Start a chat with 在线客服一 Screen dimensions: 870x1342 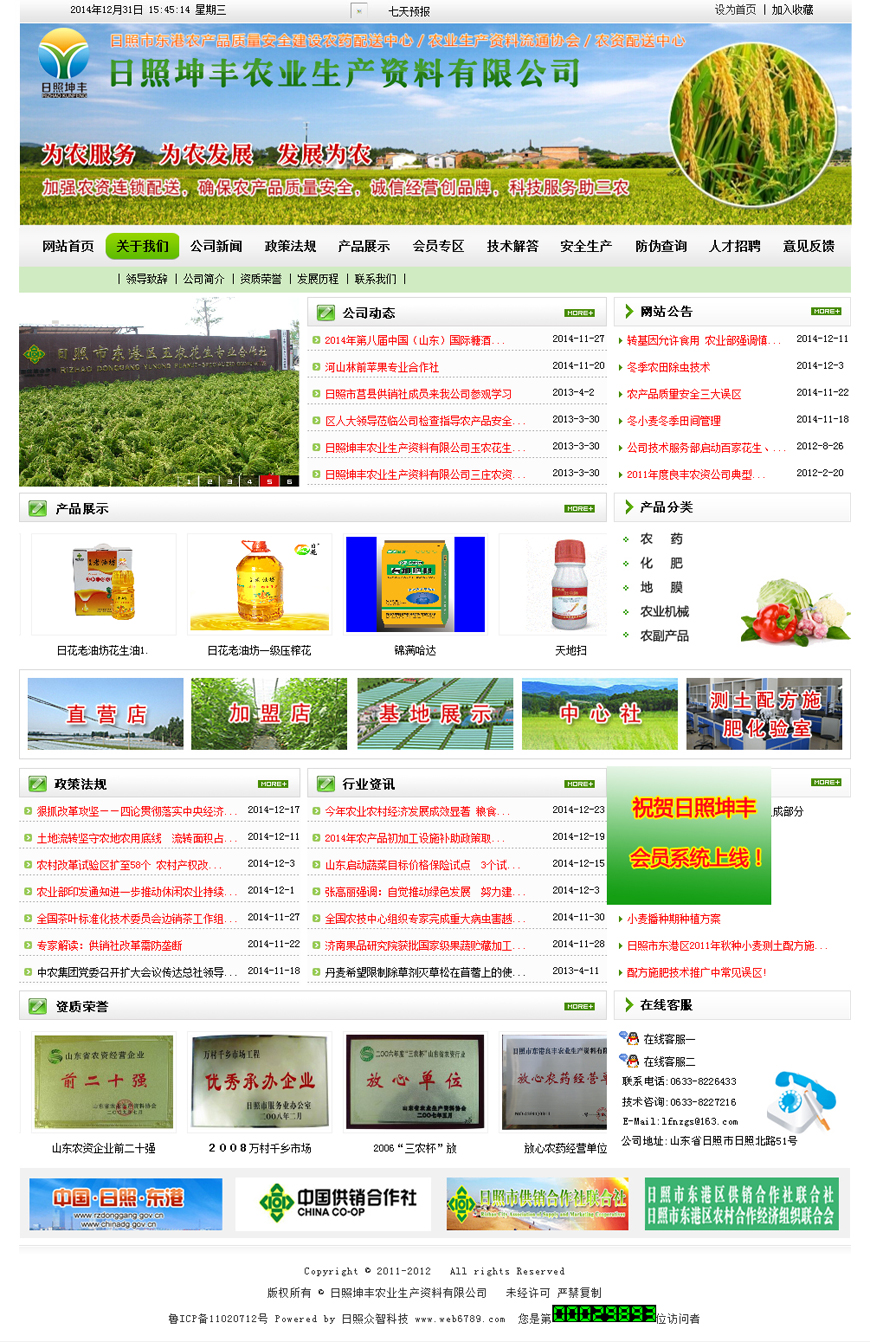click(668, 1039)
